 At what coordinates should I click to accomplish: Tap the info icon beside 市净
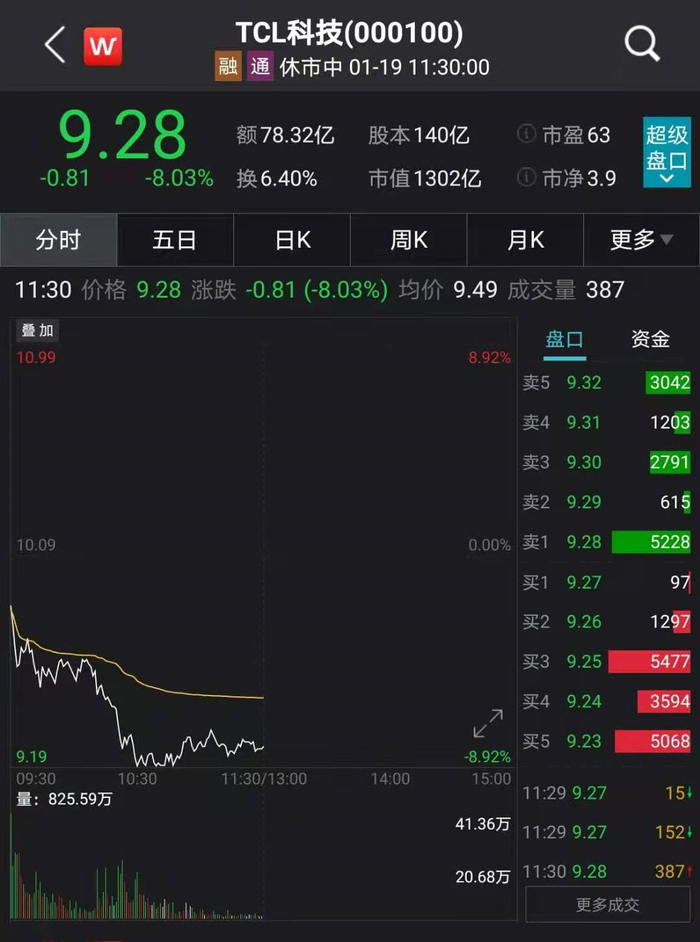pos(526,177)
